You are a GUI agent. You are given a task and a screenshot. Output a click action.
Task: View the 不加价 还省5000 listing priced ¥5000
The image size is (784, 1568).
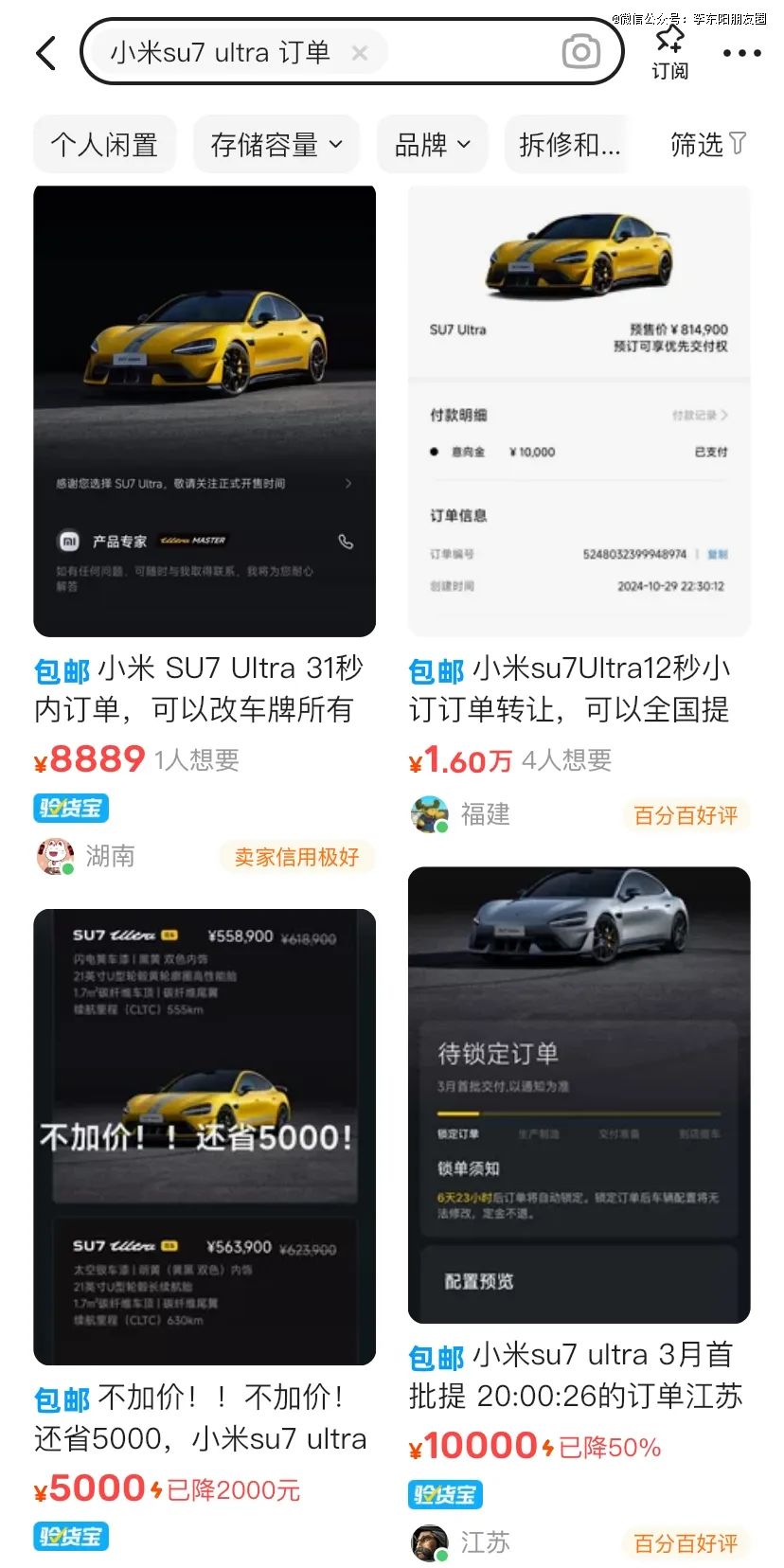coord(204,1136)
